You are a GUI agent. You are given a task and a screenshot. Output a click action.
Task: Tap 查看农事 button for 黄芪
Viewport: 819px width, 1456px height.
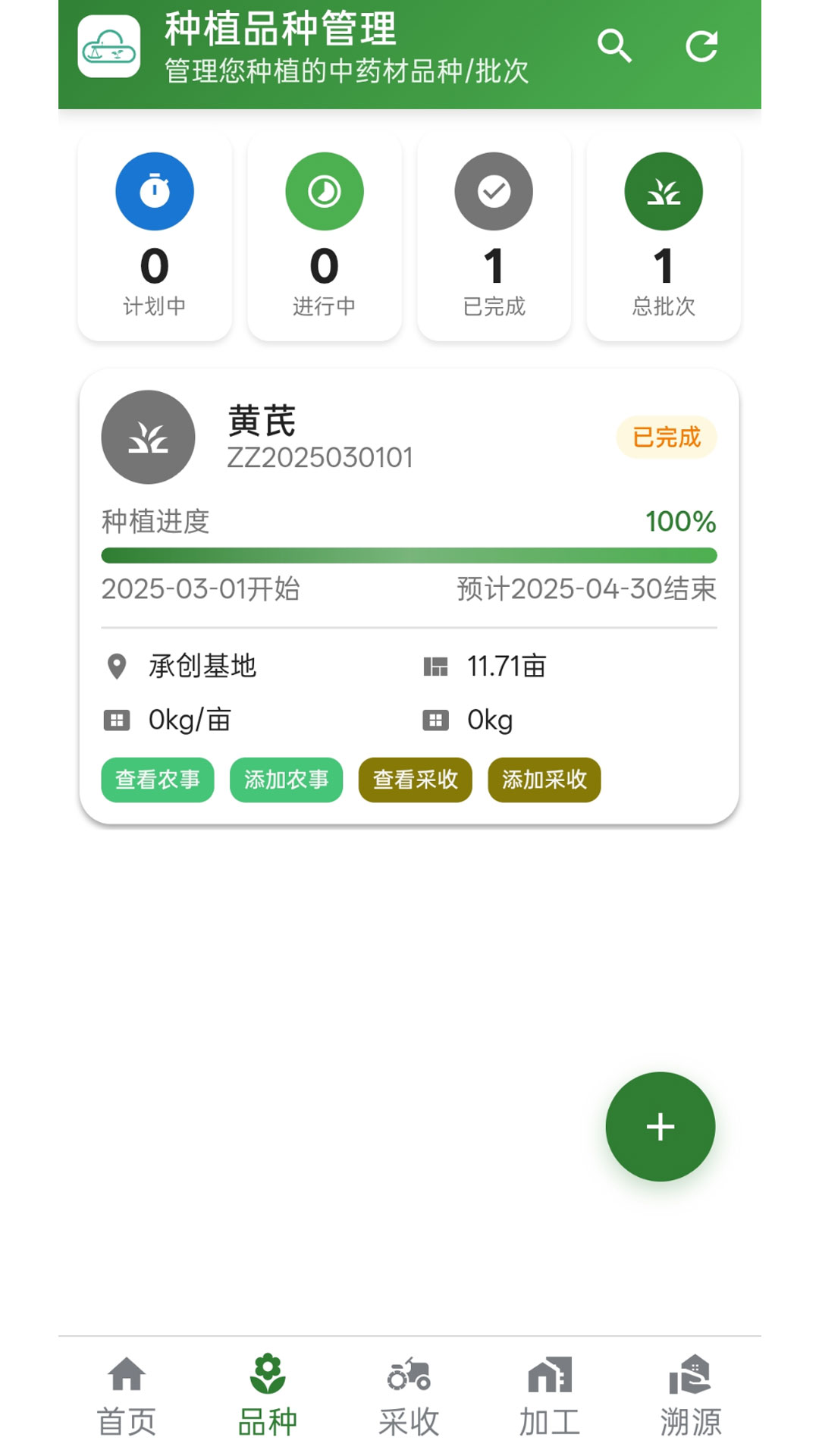158,780
